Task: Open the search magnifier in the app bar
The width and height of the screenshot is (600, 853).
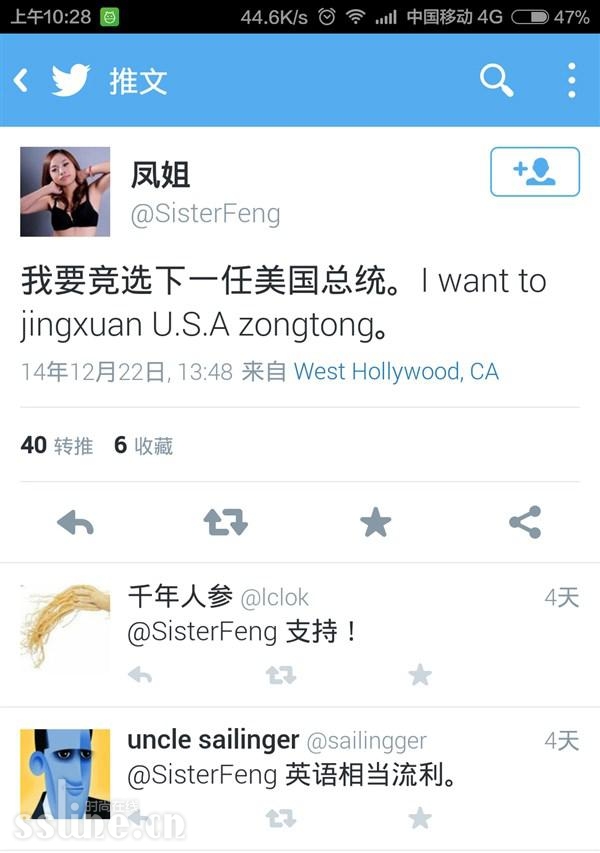Action: (496, 80)
